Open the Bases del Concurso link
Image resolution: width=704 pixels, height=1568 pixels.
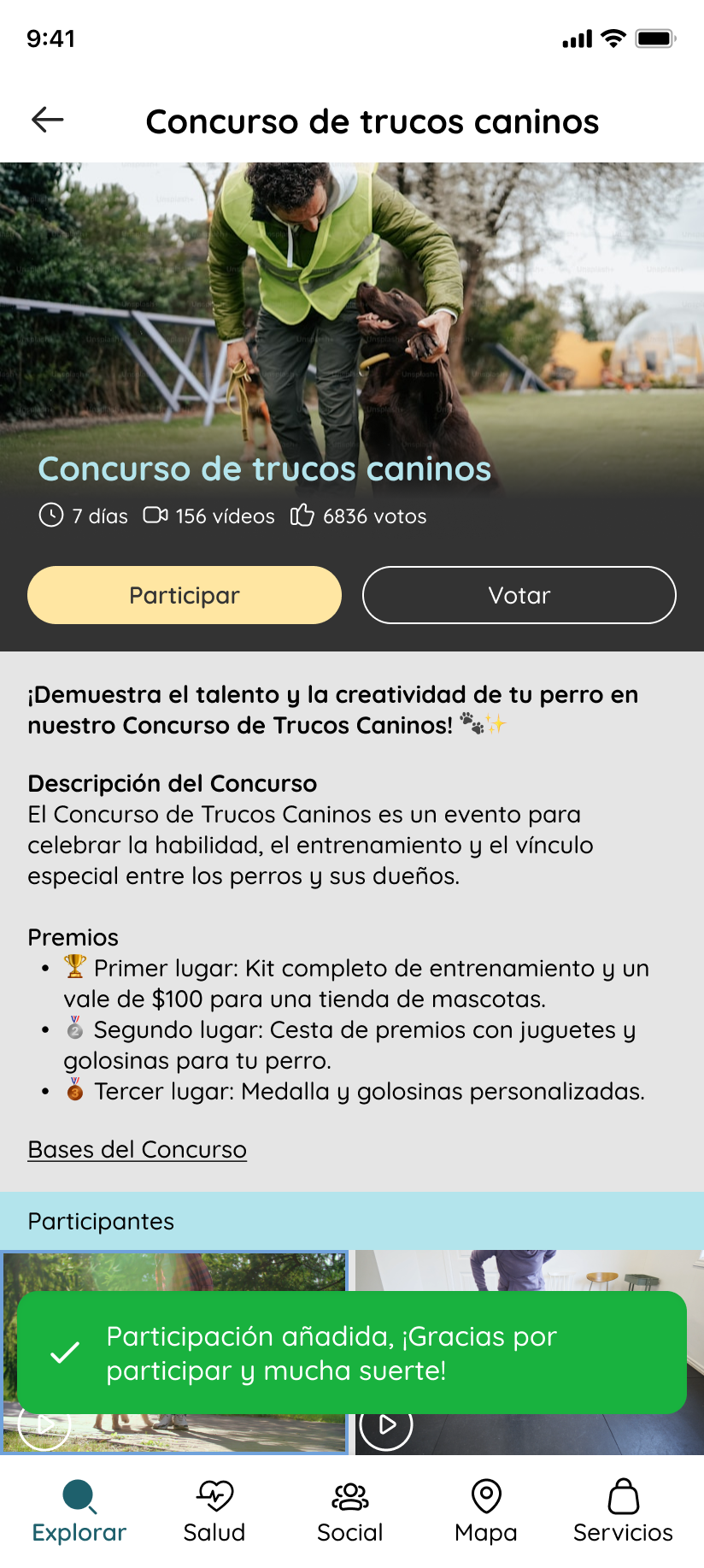[x=138, y=1149]
